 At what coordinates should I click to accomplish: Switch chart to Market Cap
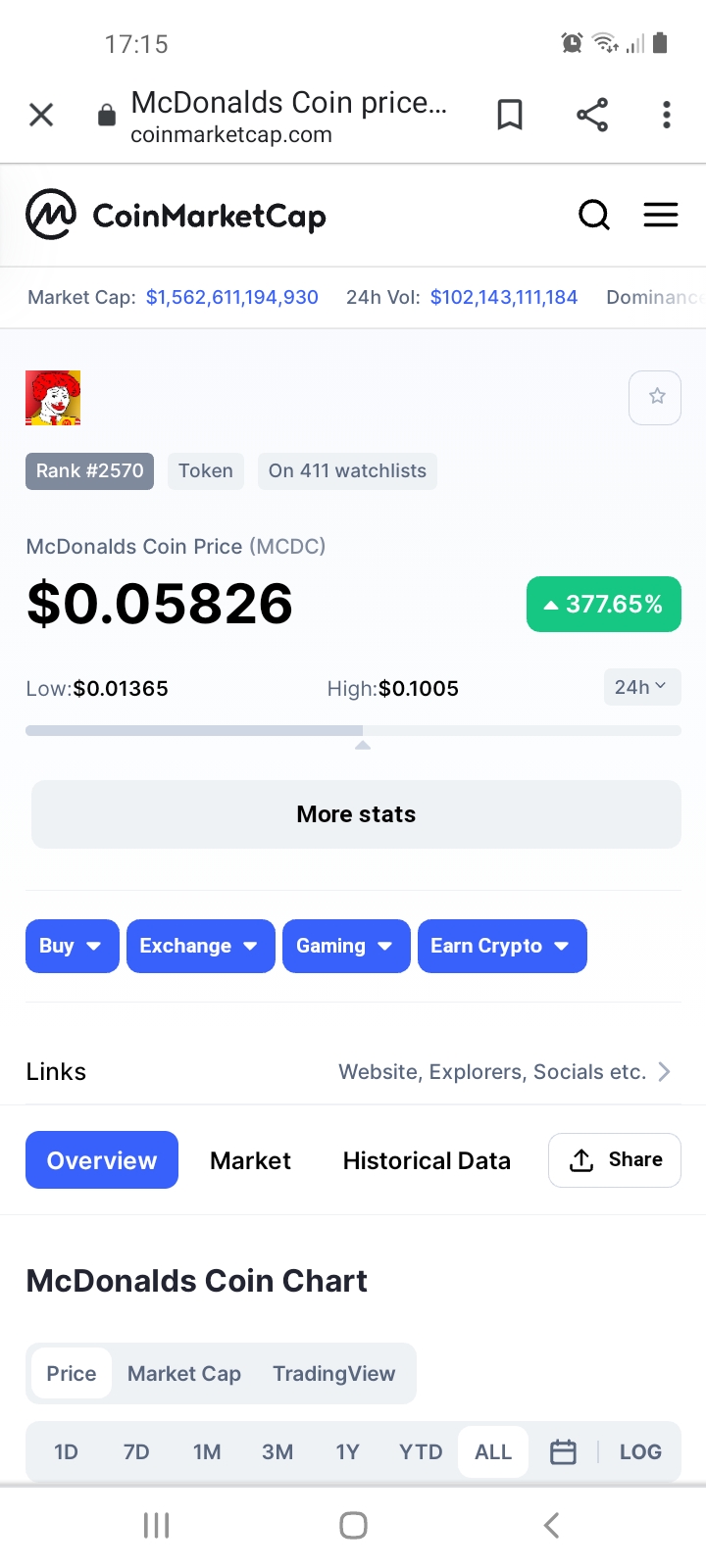[184, 1374]
